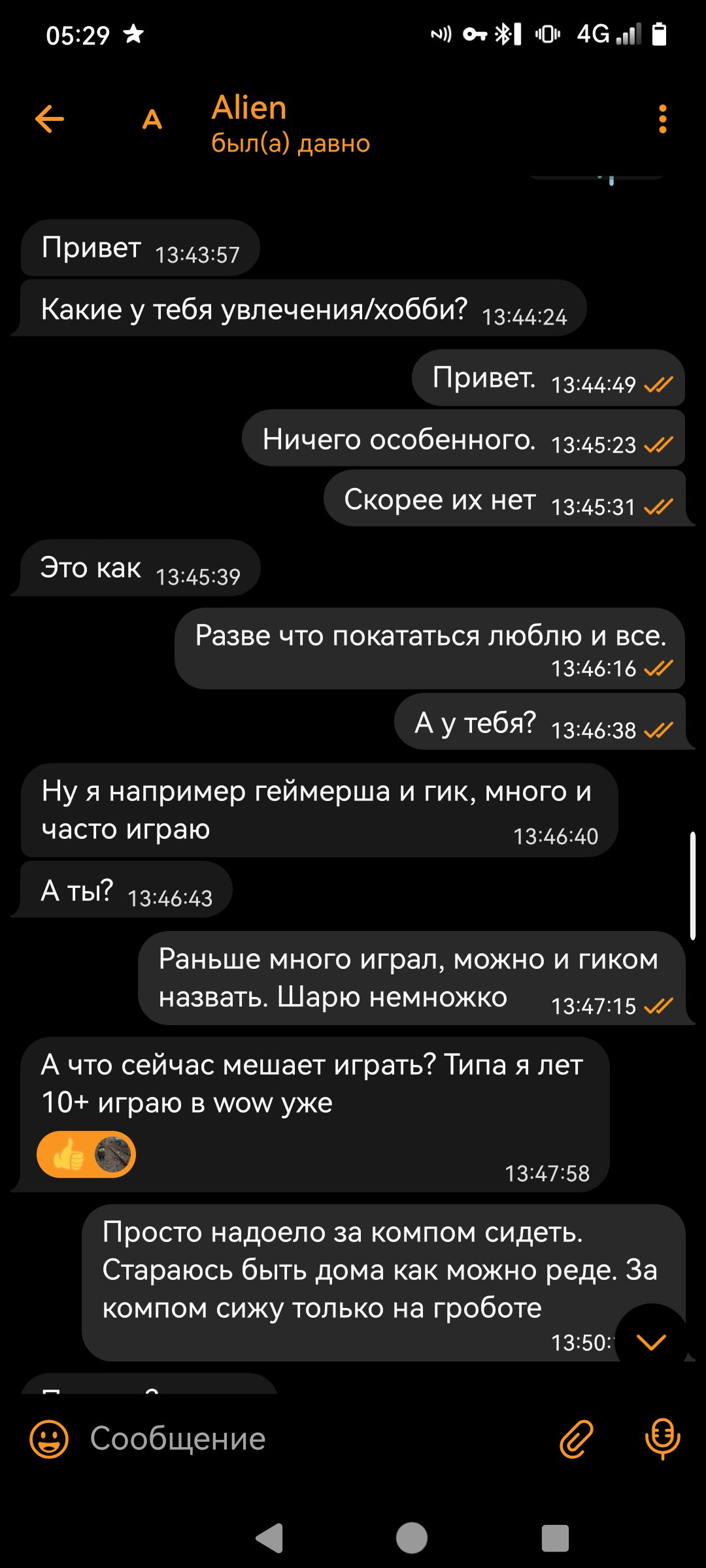
Task: Open the emoji picker
Action: (49, 1439)
